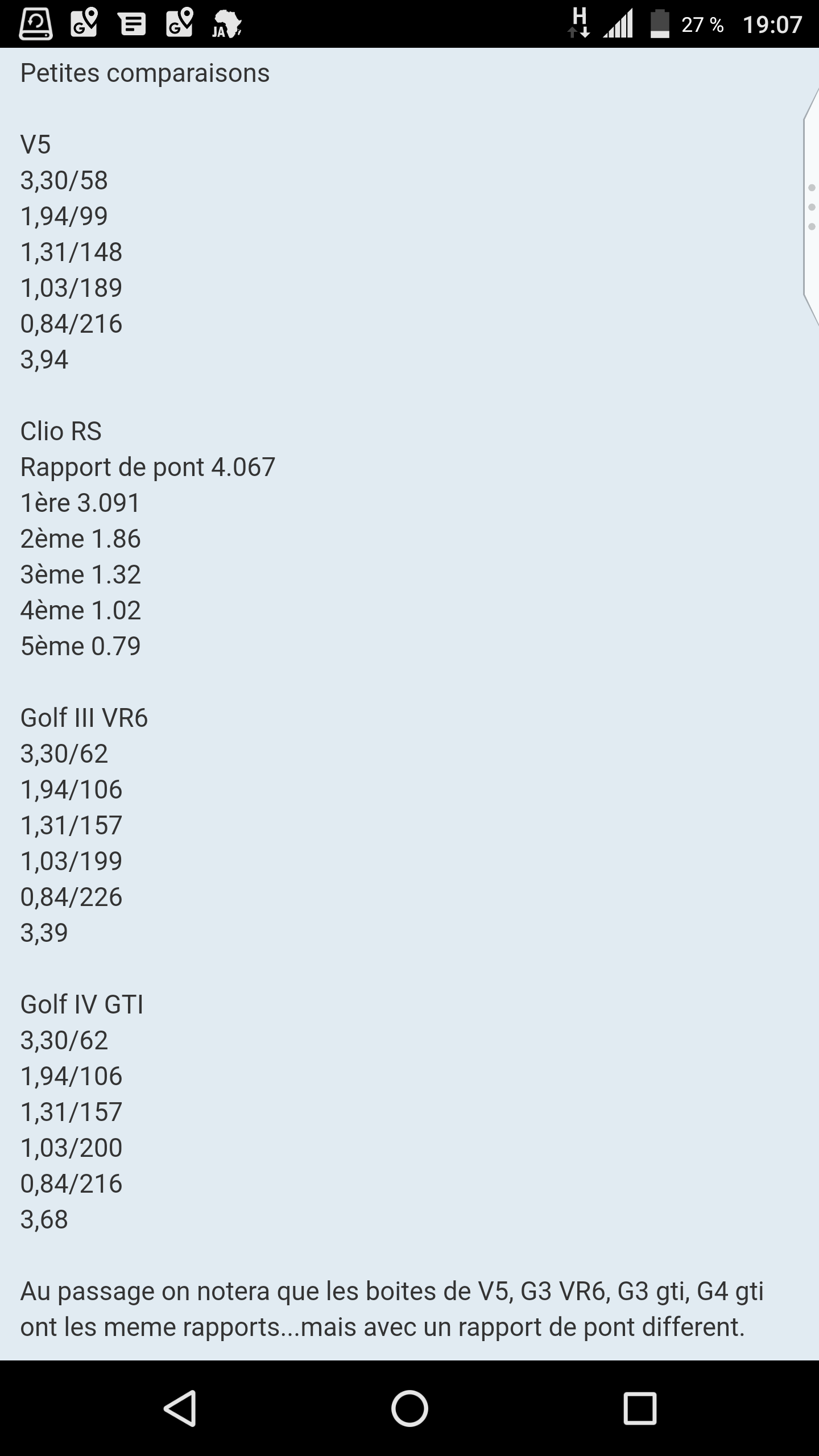Go back with the navigation bar

[x=180, y=1408]
